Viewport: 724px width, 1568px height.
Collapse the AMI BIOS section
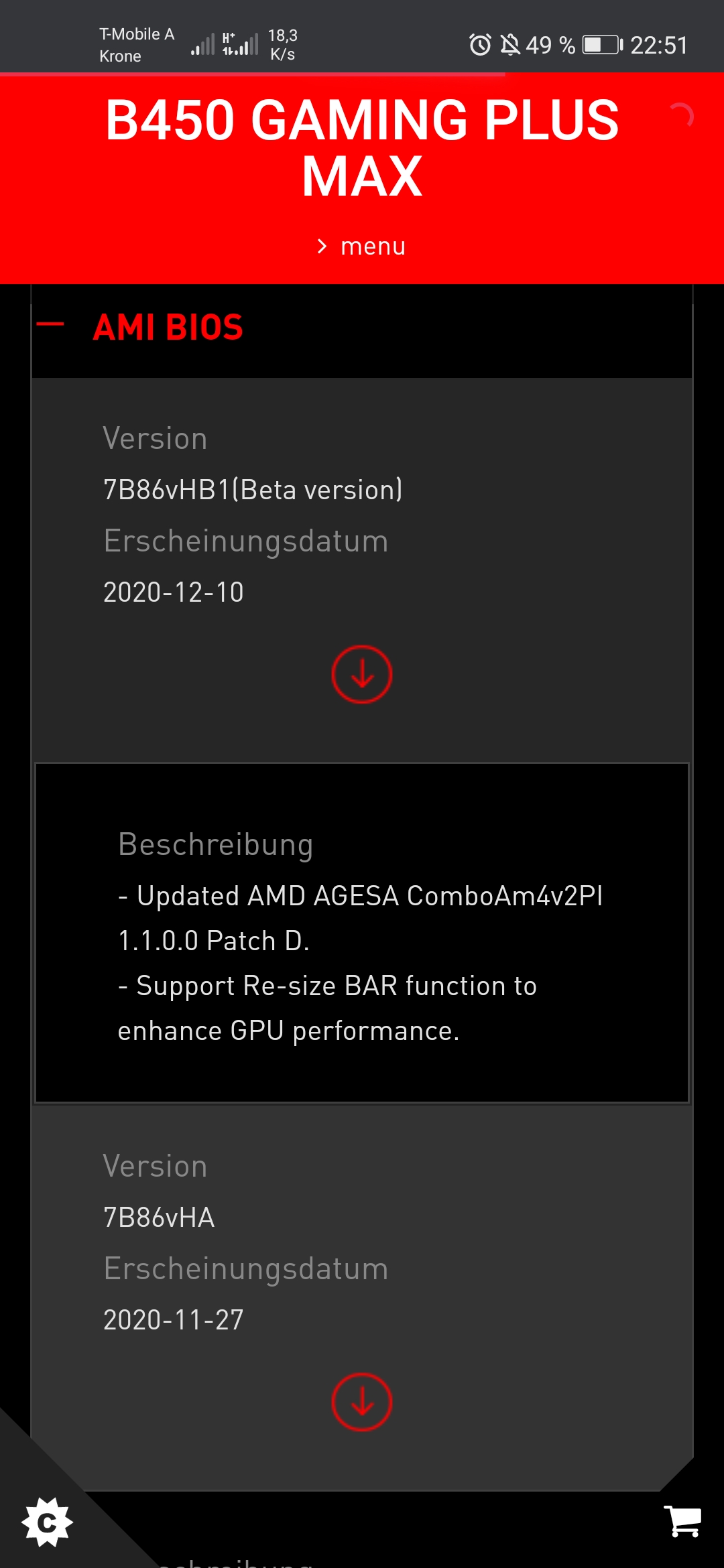[51, 325]
